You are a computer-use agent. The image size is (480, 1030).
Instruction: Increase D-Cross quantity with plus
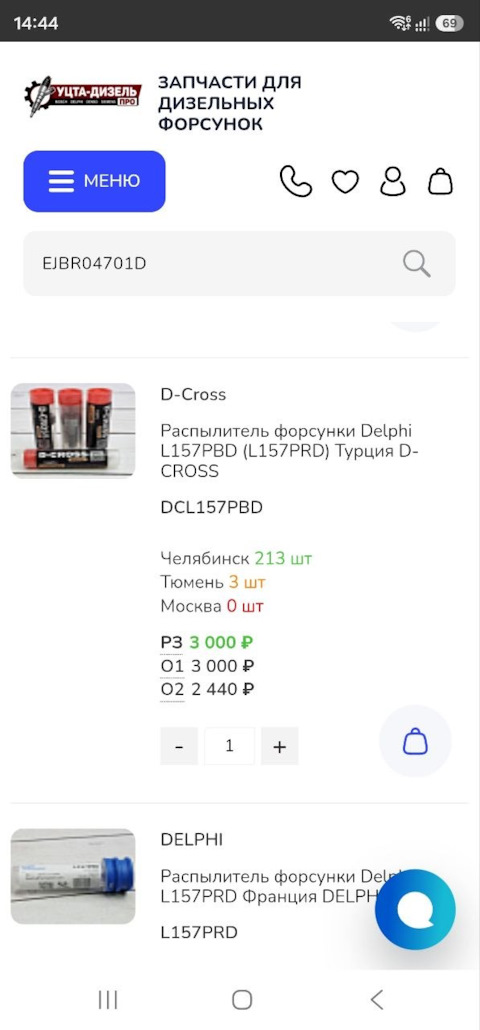click(280, 746)
